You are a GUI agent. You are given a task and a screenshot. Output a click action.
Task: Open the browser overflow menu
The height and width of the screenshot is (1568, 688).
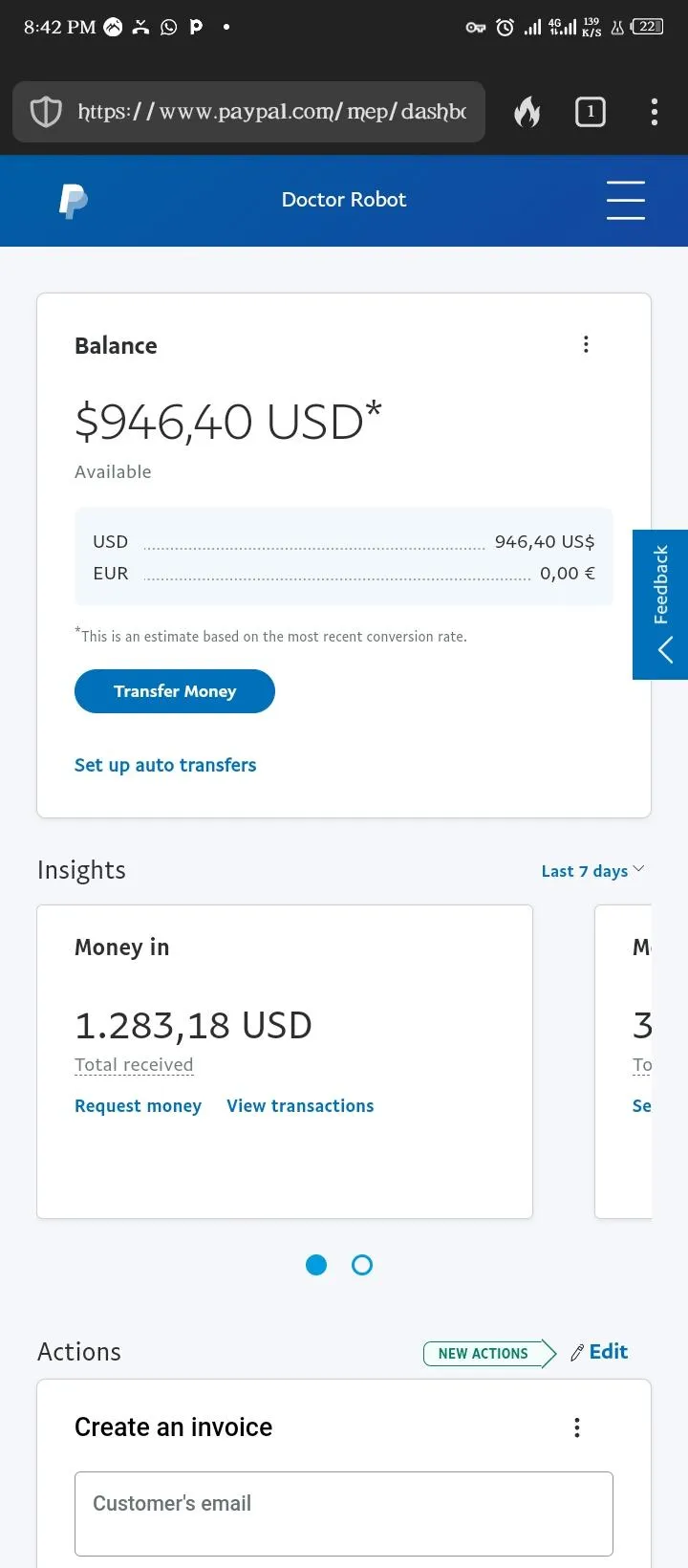(655, 112)
